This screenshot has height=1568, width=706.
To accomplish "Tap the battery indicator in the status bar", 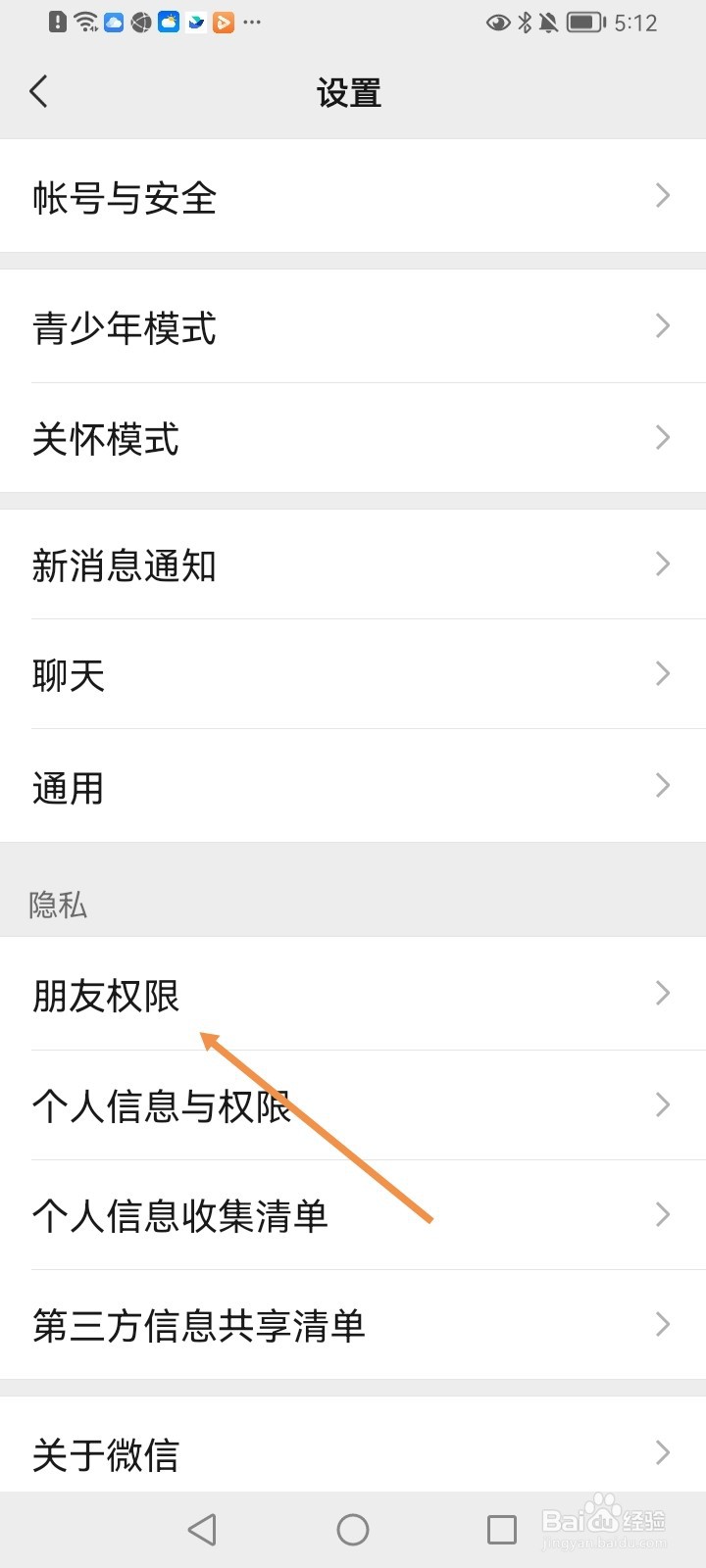I will (x=586, y=22).
